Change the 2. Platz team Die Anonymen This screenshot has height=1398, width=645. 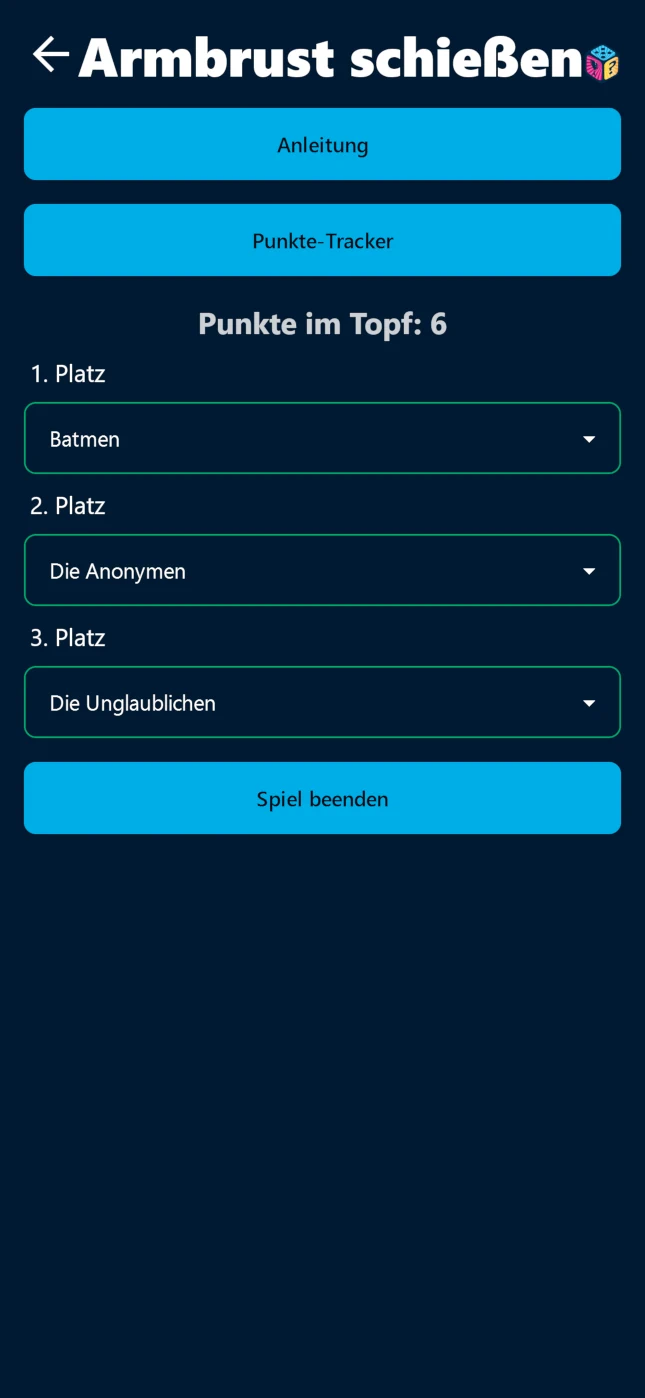click(x=322, y=570)
